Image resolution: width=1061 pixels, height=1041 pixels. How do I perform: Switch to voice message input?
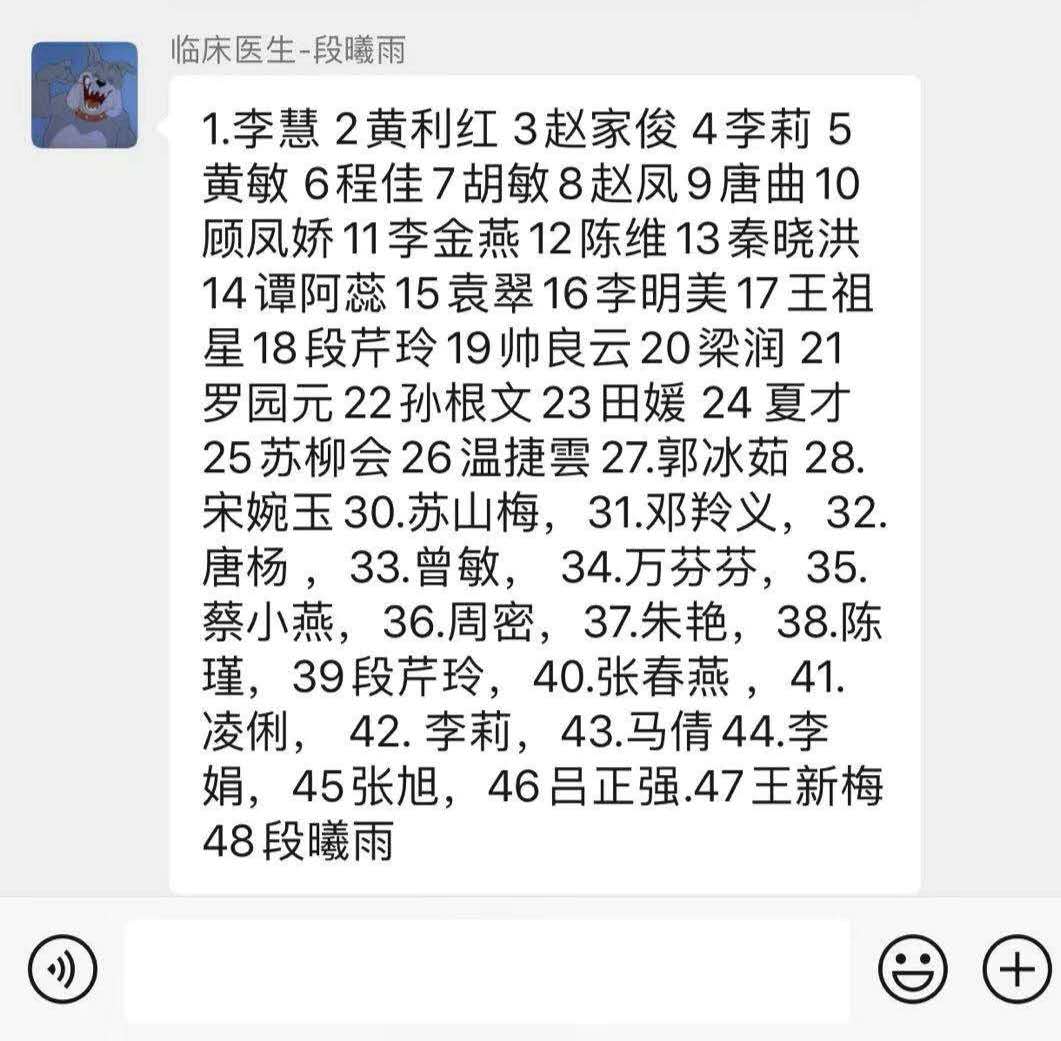click(x=62, y=969)
